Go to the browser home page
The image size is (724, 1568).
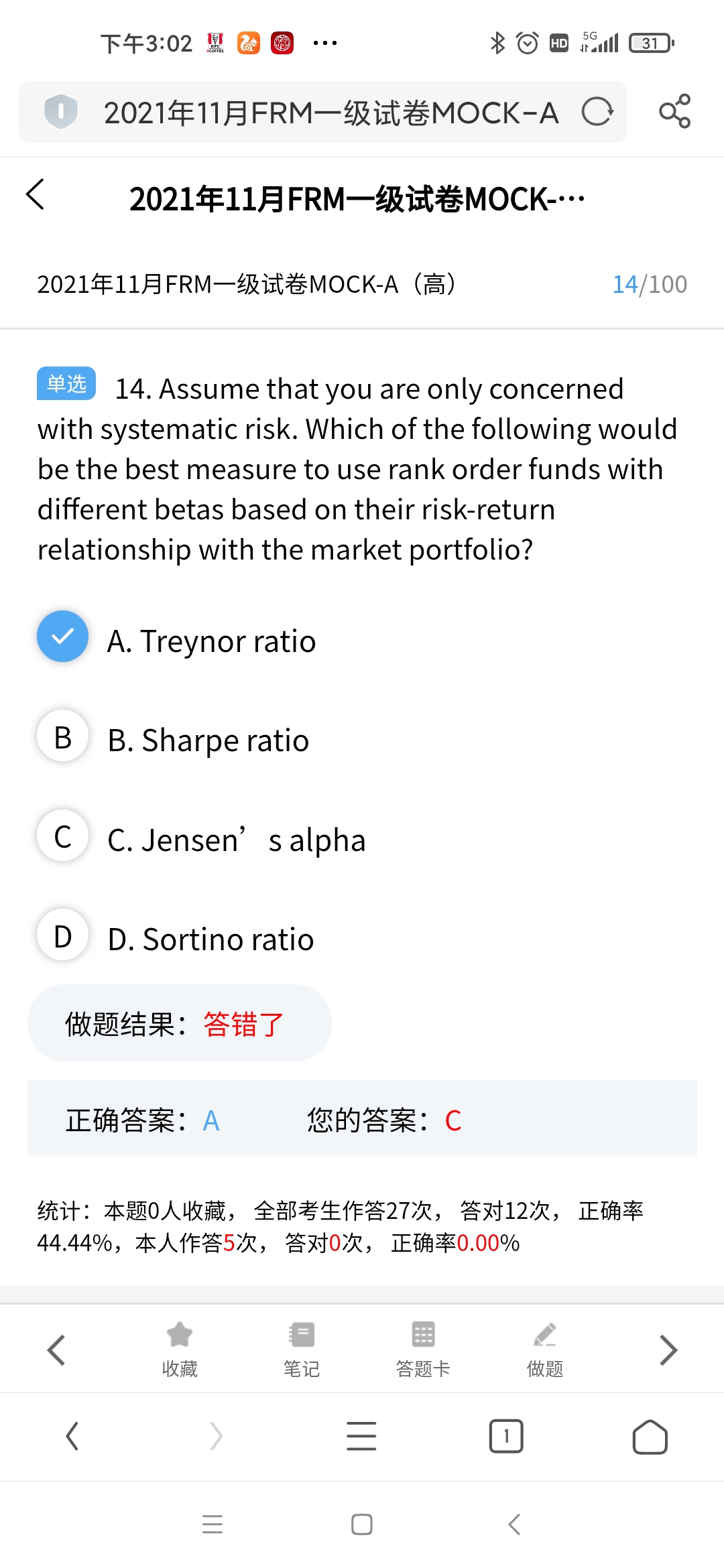(650, 1437)
